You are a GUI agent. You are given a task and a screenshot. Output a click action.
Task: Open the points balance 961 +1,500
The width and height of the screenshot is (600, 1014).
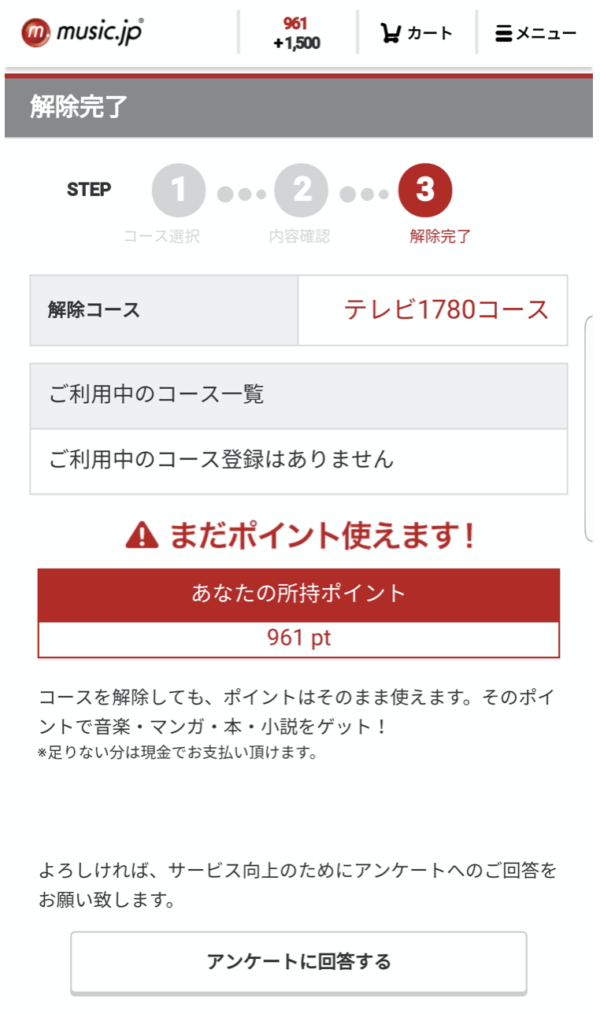coord(296,33)
